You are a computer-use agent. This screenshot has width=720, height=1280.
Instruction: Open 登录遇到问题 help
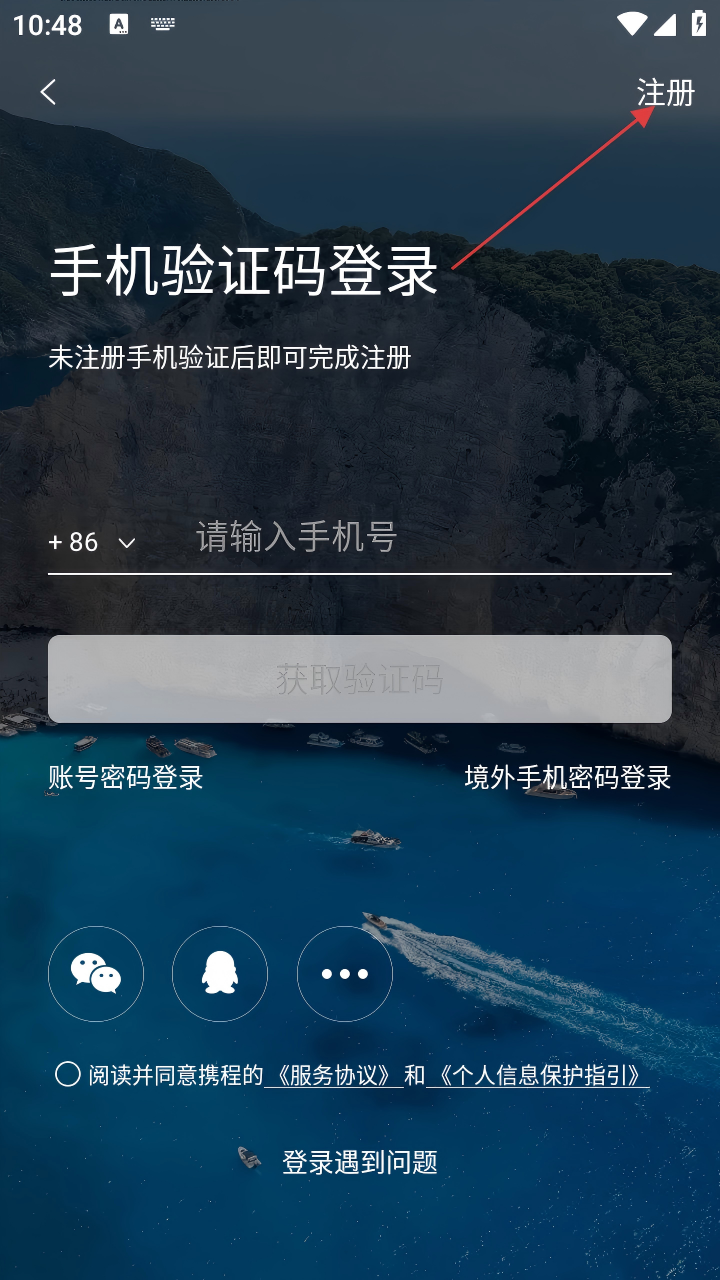(359, 1162)
